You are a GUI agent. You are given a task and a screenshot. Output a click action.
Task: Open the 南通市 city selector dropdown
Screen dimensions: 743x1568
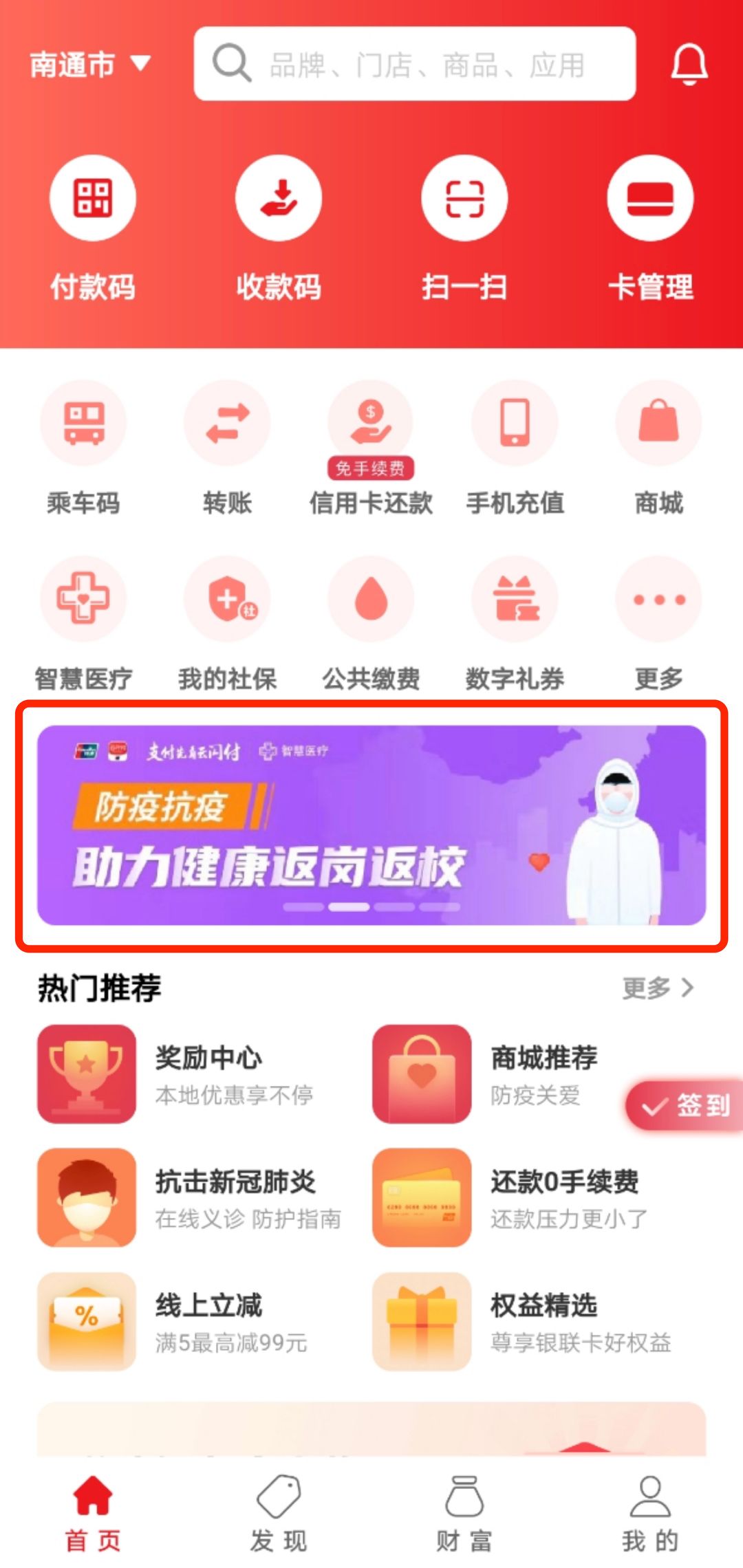89,65
